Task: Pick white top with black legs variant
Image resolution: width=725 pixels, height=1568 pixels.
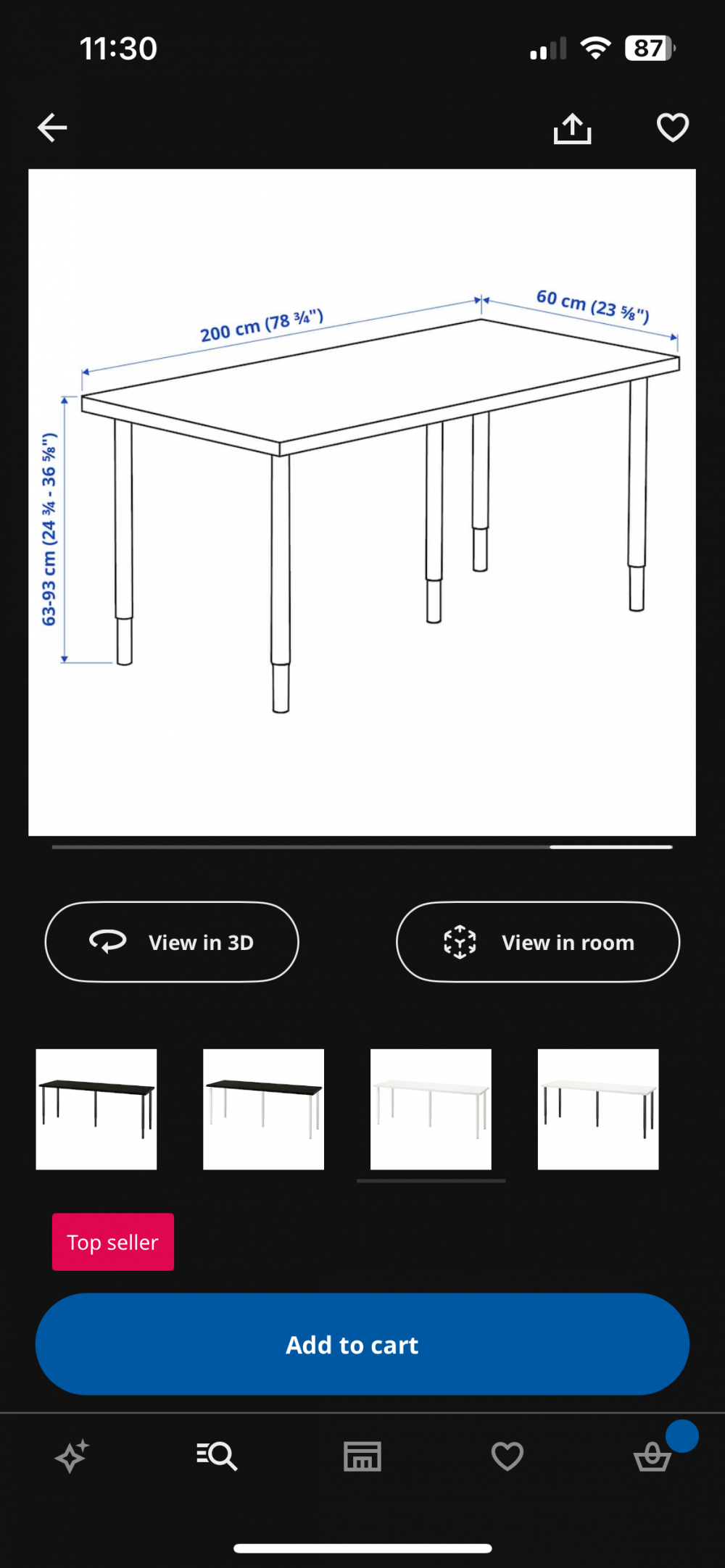Action: coord(598,1109)
